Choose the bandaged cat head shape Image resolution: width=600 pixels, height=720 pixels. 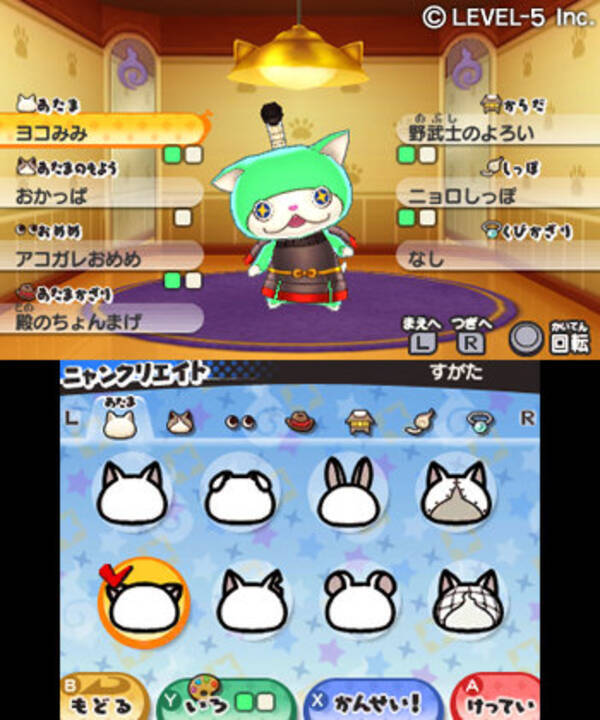click(x=465, y=600)
